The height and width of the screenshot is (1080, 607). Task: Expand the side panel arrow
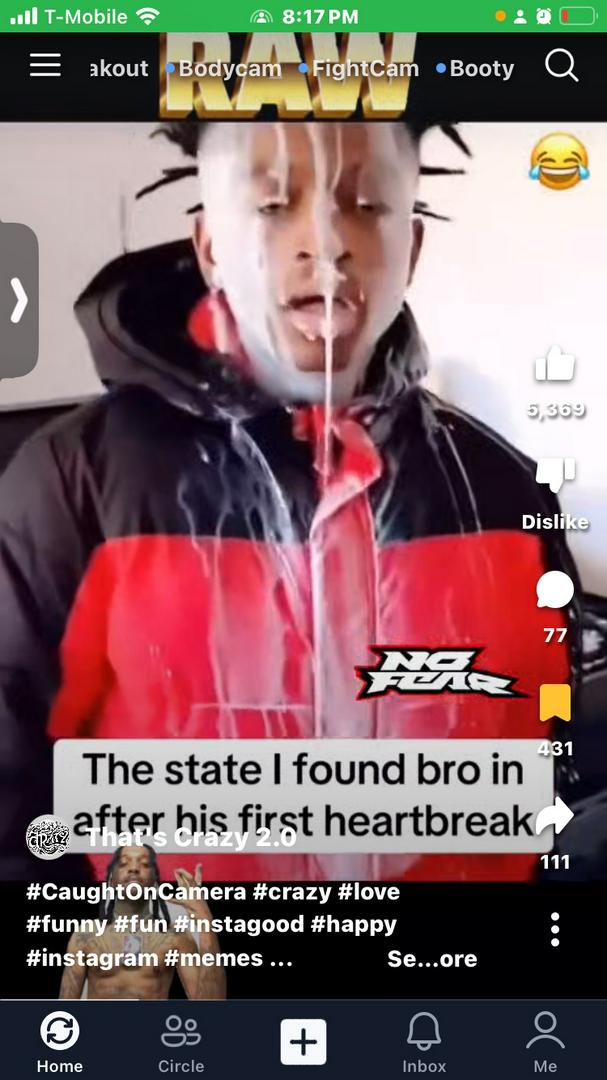pyautogui.click(x=18, y=300)
